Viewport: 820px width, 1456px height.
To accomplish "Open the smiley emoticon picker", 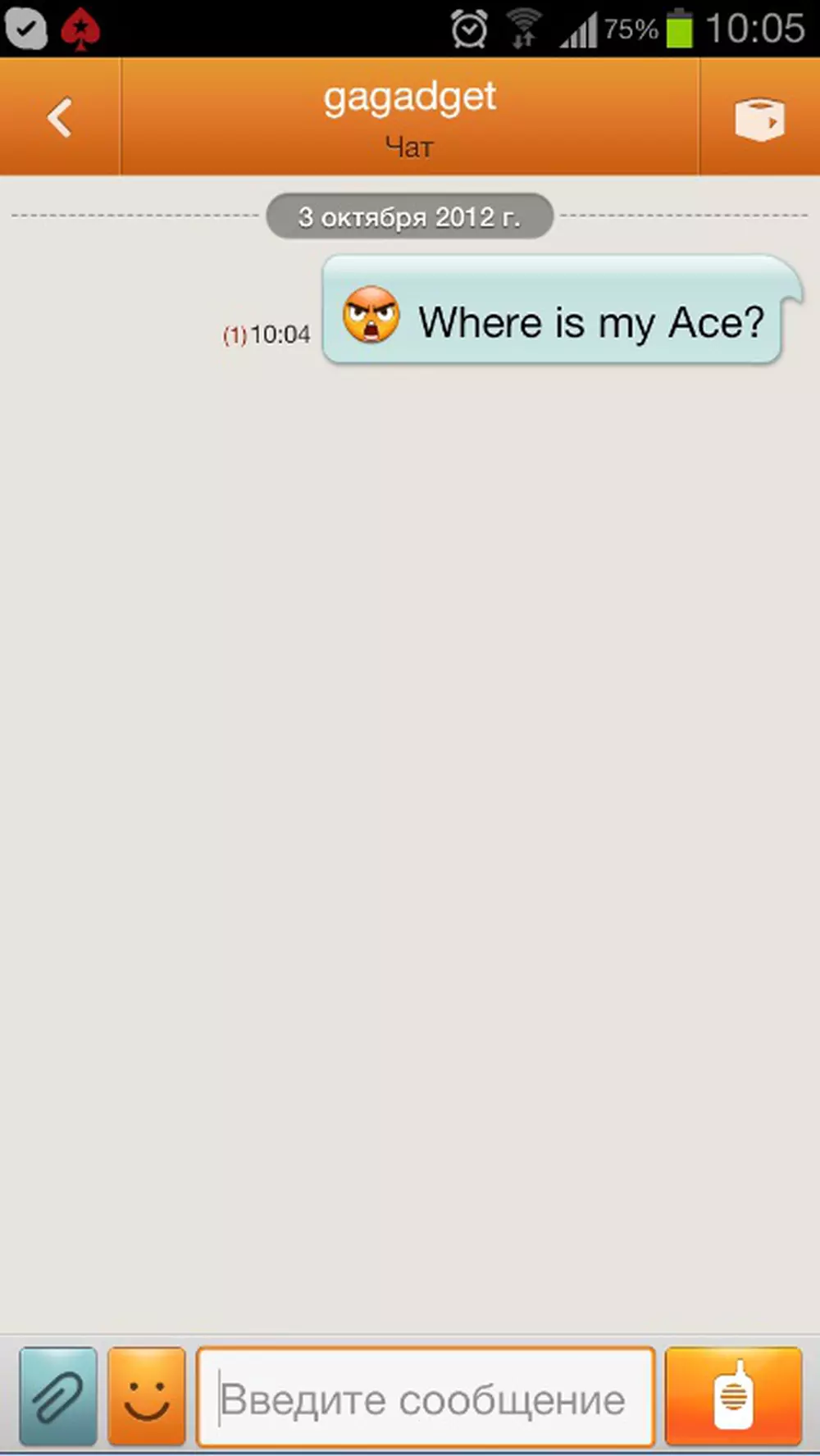I will click(147, 1396).
